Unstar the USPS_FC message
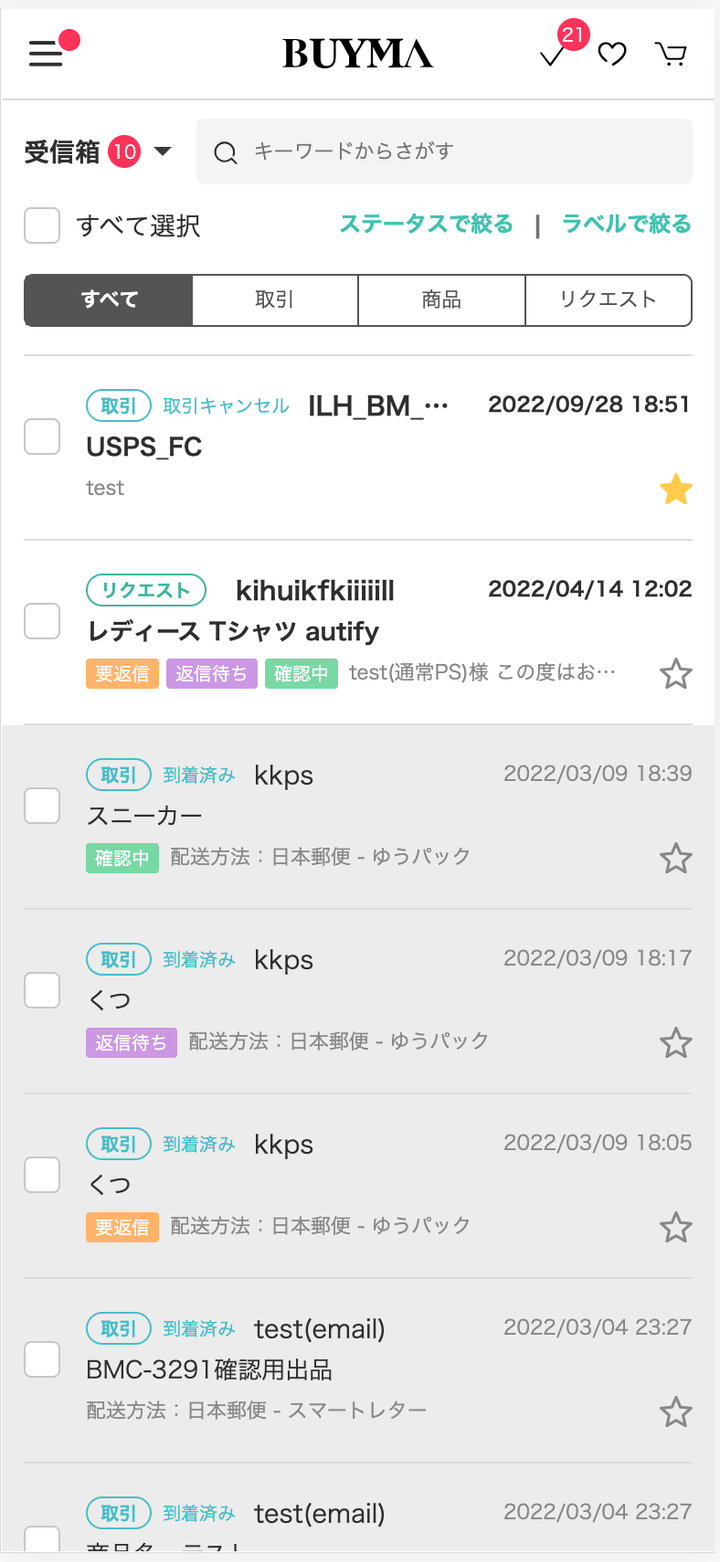The width and height of the screenshot is (720, 1562). 676,490
